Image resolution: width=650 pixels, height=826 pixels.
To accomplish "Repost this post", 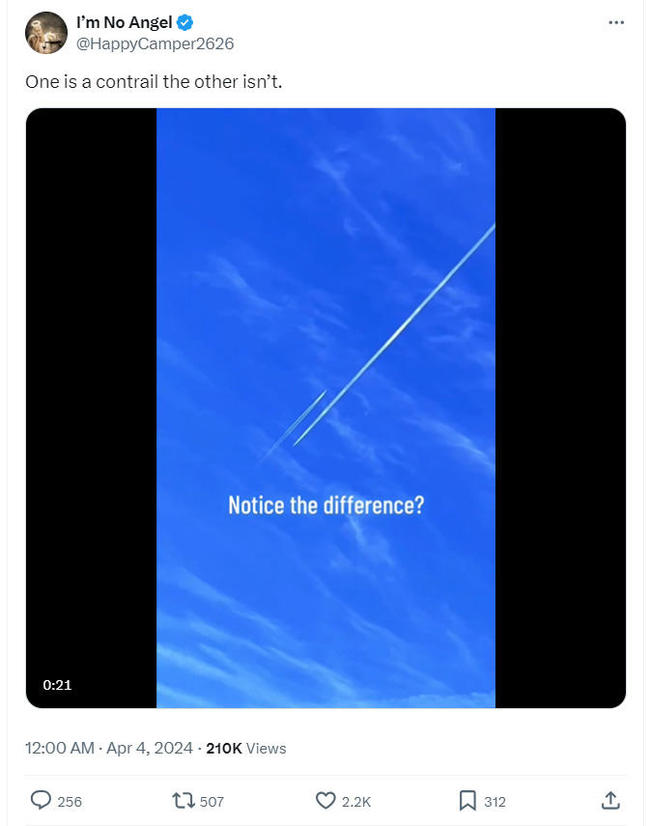I will click(183, 800).
